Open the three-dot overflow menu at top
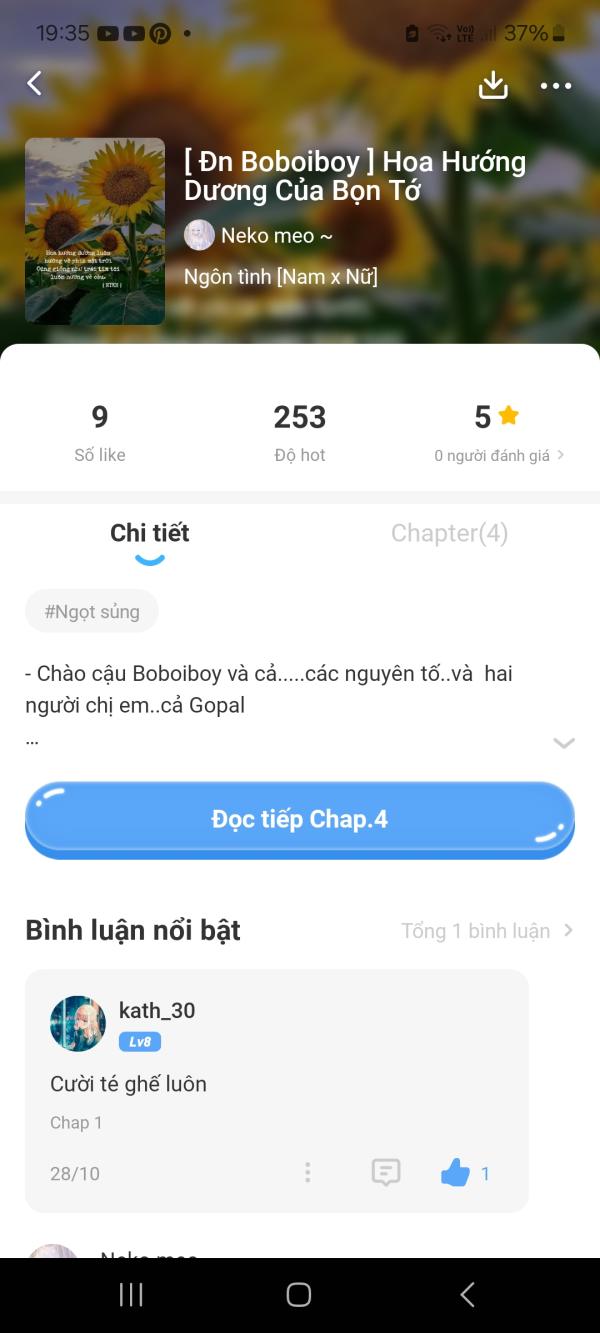The image size is (600, 1333). pos(556,86)
